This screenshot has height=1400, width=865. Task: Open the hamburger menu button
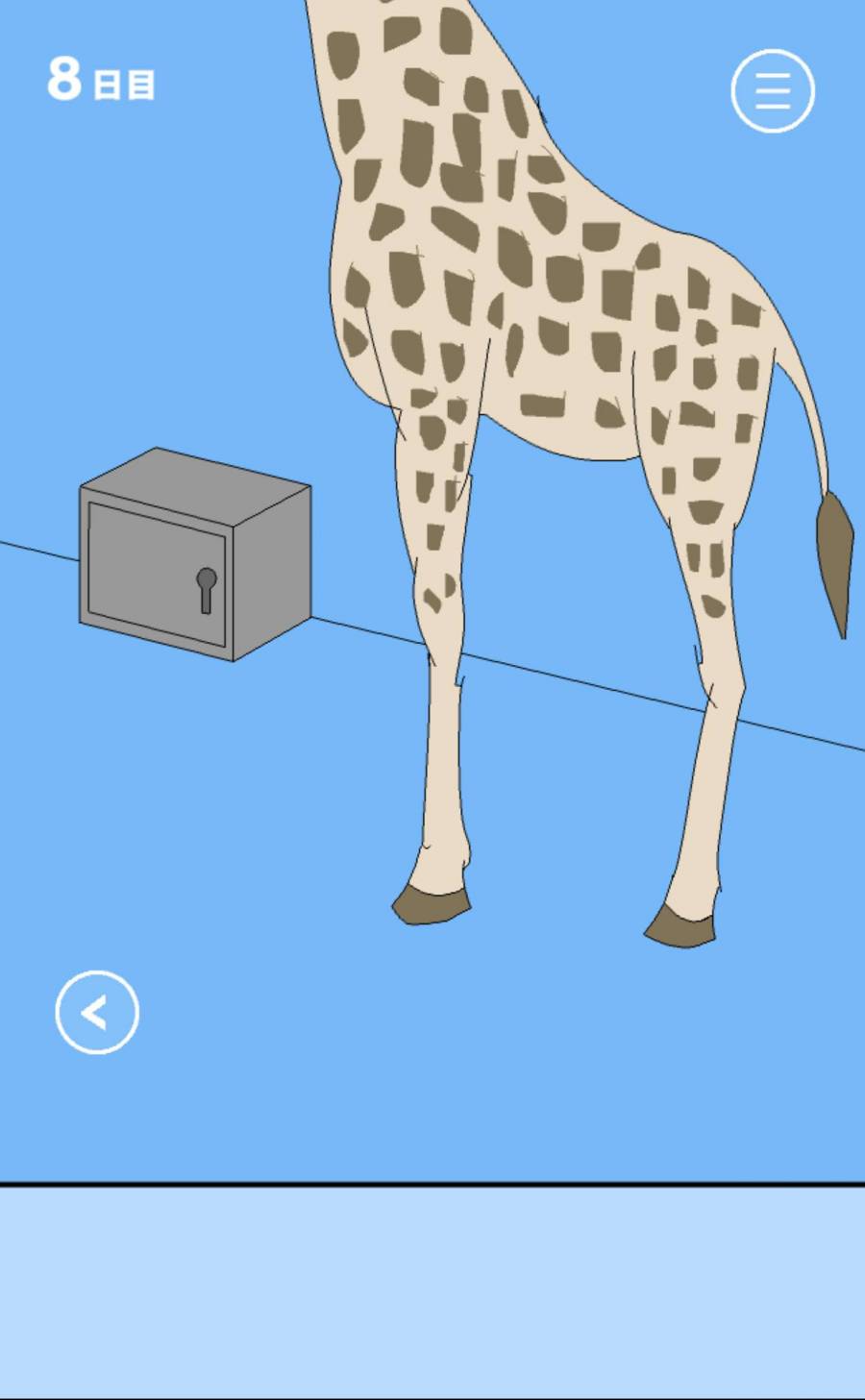773,91
